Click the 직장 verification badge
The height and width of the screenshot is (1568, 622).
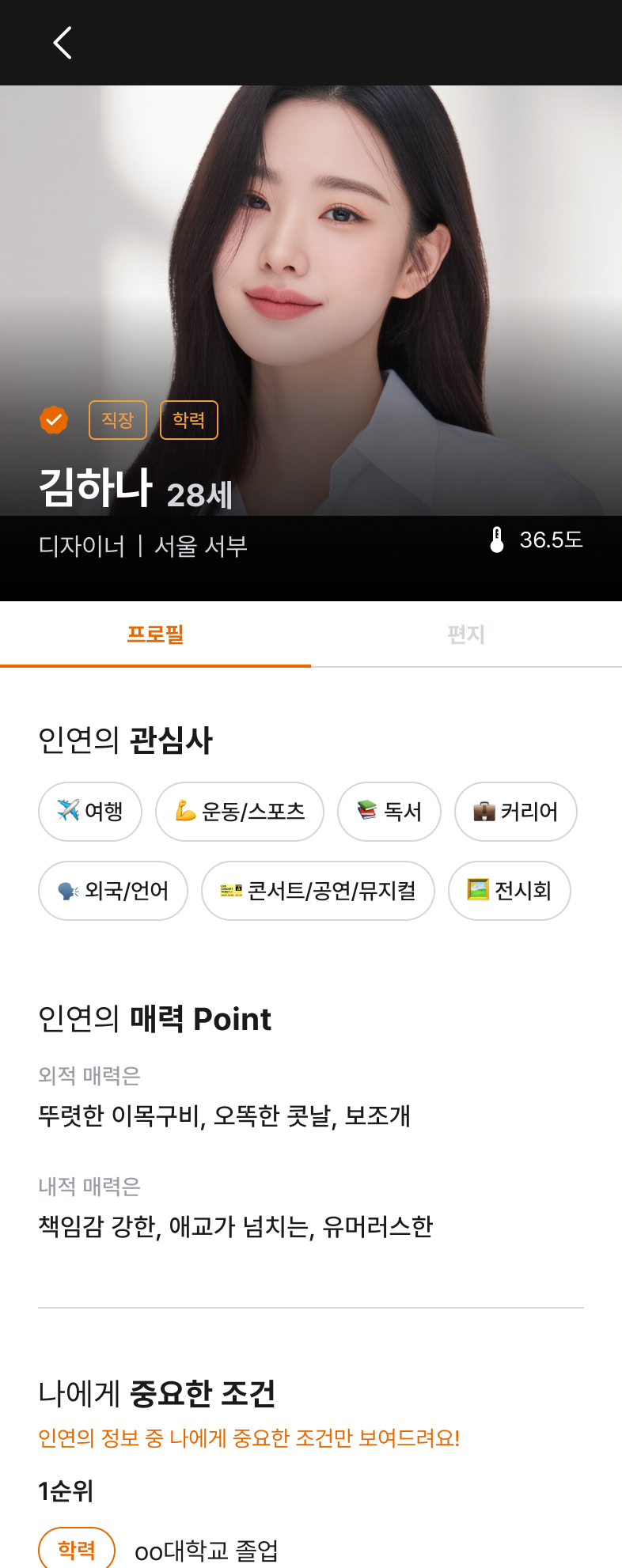[x=117, y=419]
